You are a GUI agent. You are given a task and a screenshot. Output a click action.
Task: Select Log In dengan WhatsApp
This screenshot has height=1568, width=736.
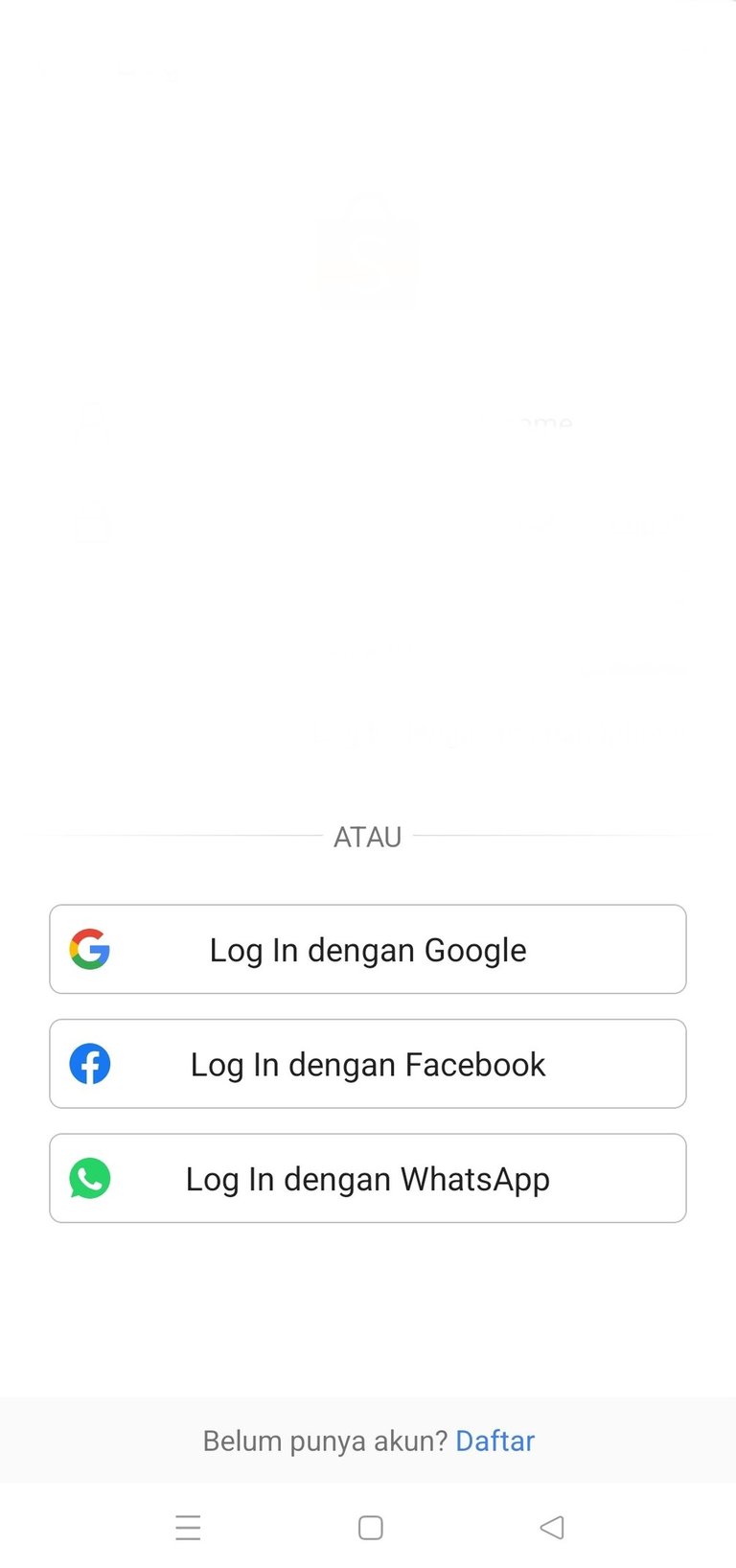[368, 1178]
